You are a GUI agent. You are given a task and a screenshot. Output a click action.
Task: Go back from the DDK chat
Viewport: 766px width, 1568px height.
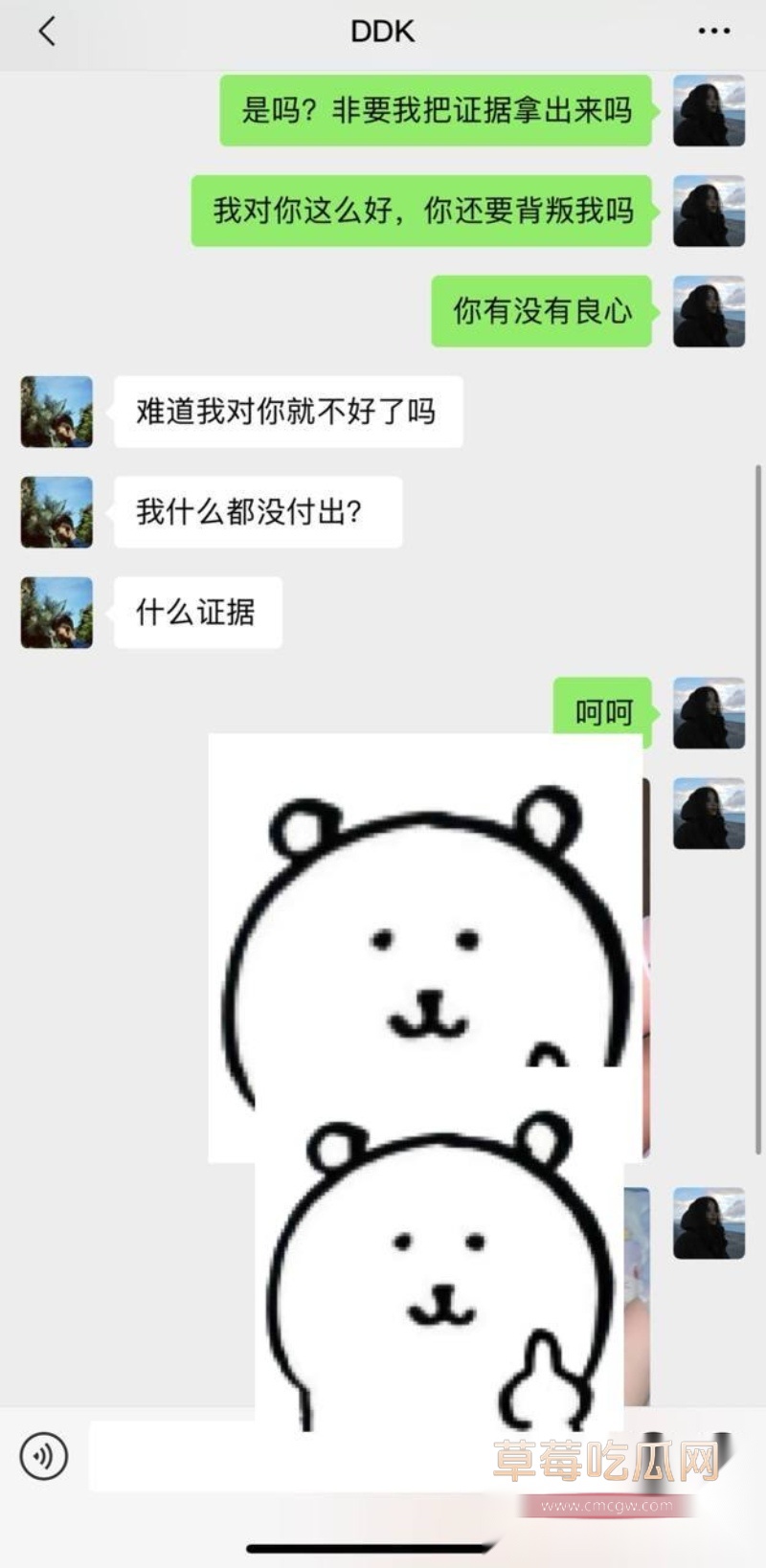(x=46, y=32)
